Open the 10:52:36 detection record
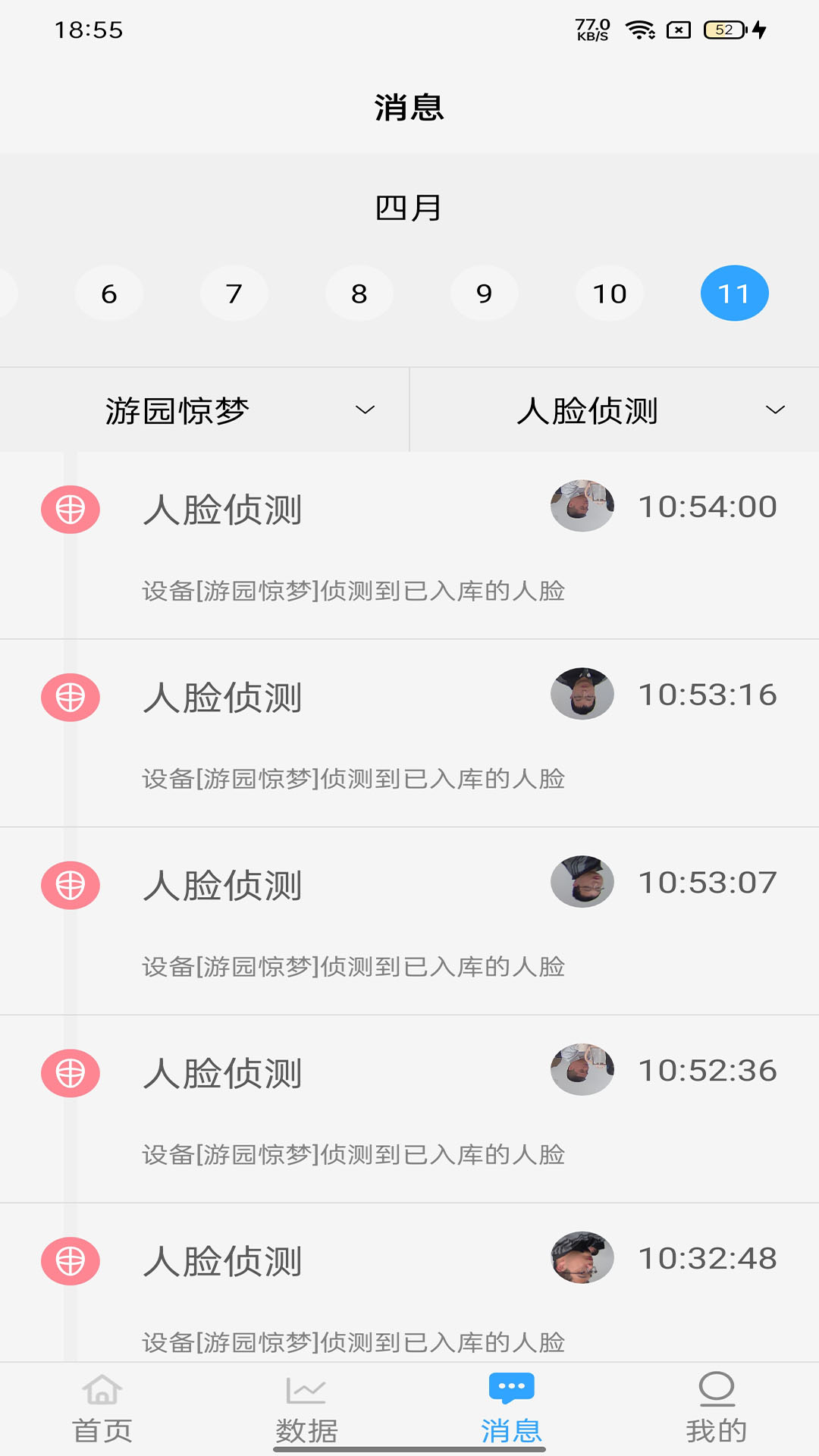This screenshot has height=1456, width=819. point(409,1109)
